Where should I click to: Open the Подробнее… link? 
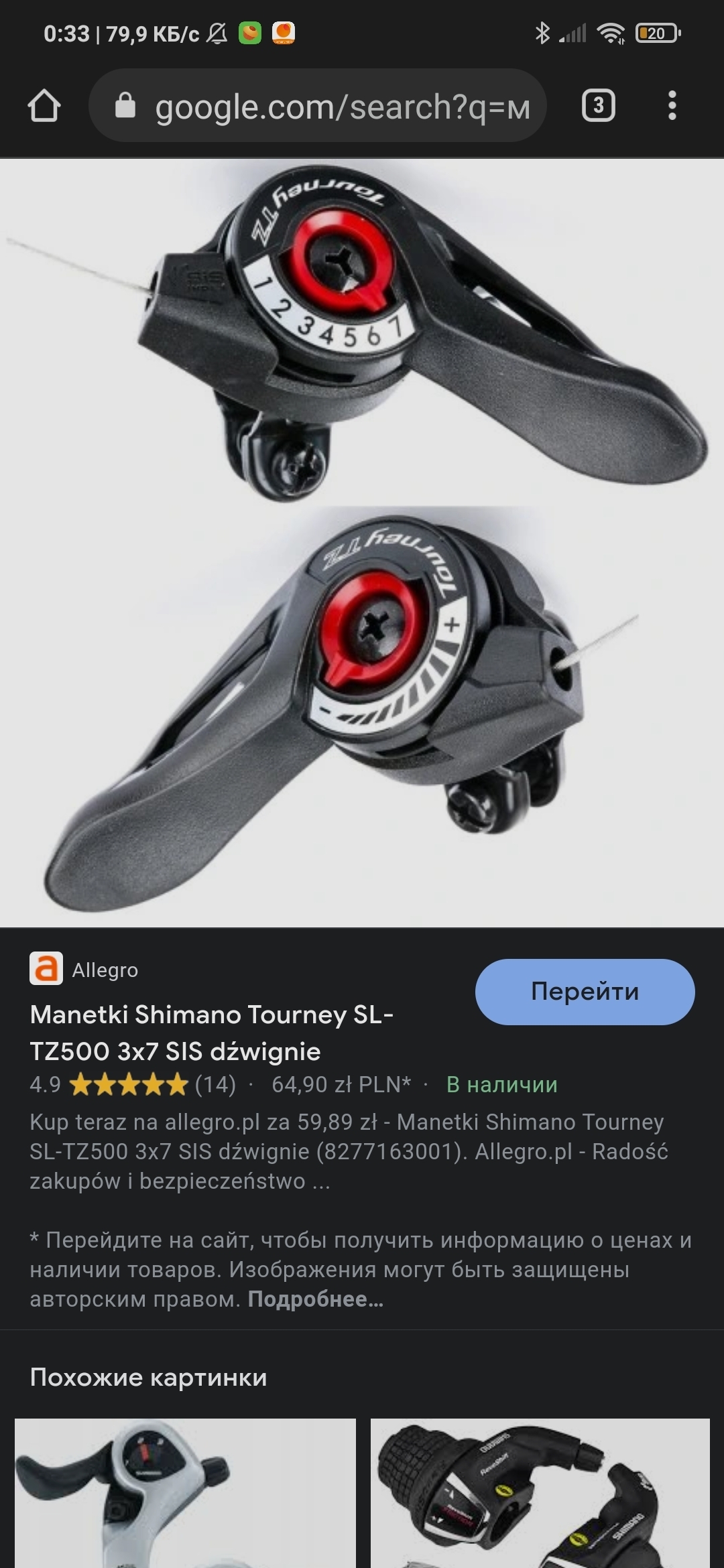(315, 1299)
